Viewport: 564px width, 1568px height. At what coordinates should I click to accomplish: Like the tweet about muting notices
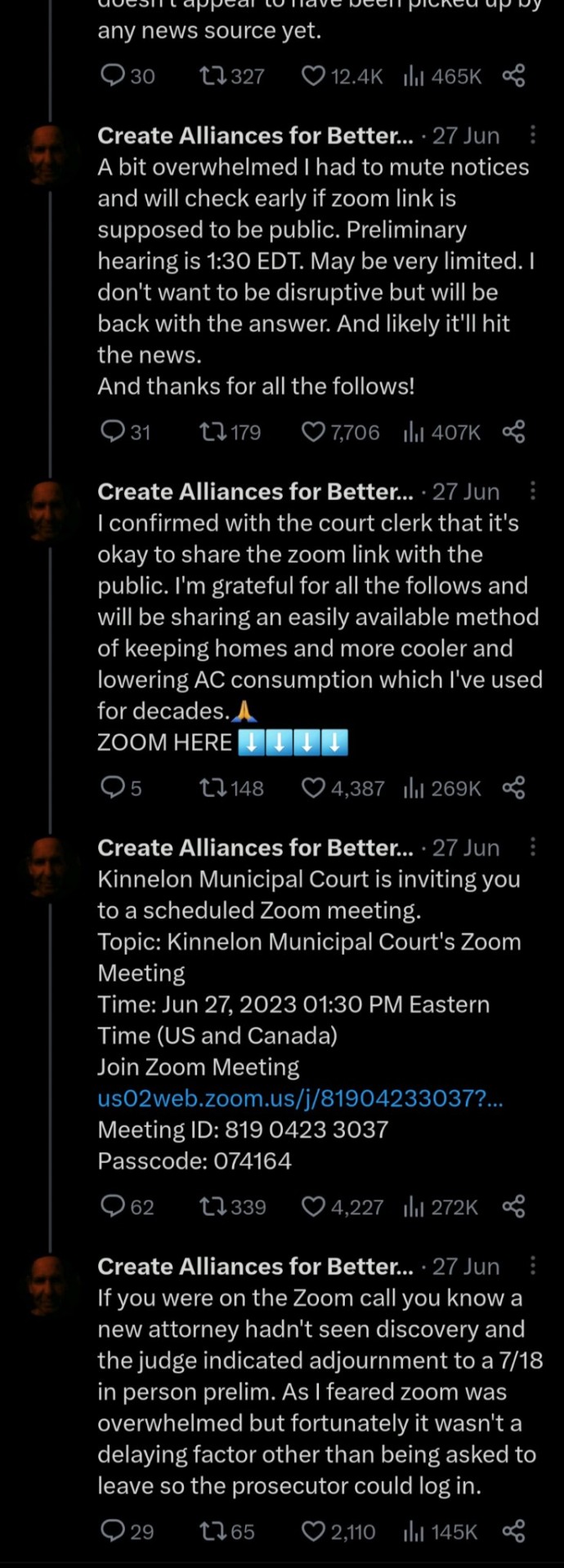[x=314, y=432]
